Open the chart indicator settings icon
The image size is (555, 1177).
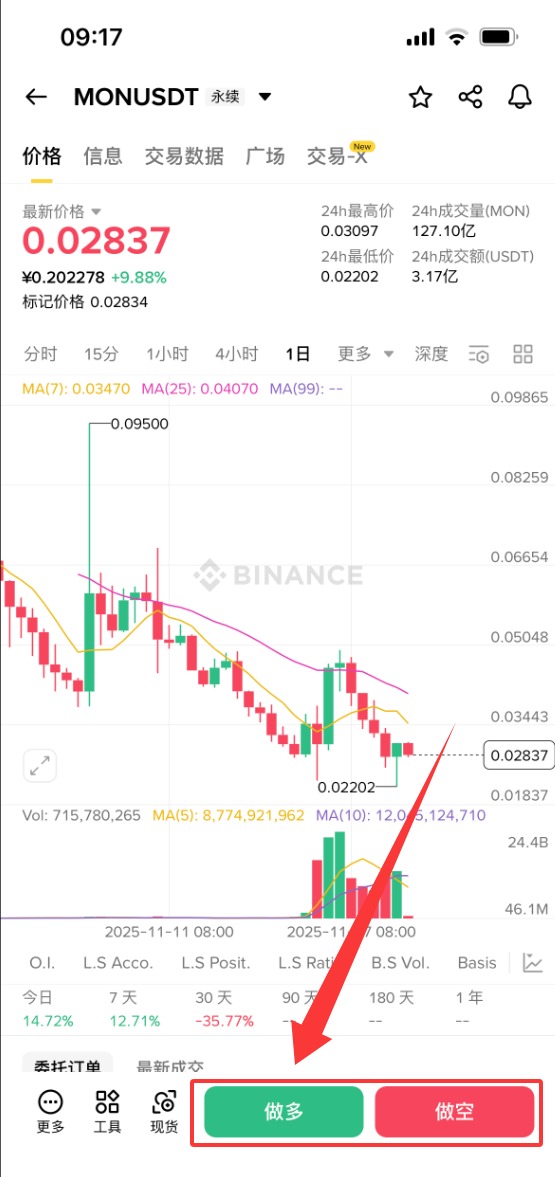(479, 354)
